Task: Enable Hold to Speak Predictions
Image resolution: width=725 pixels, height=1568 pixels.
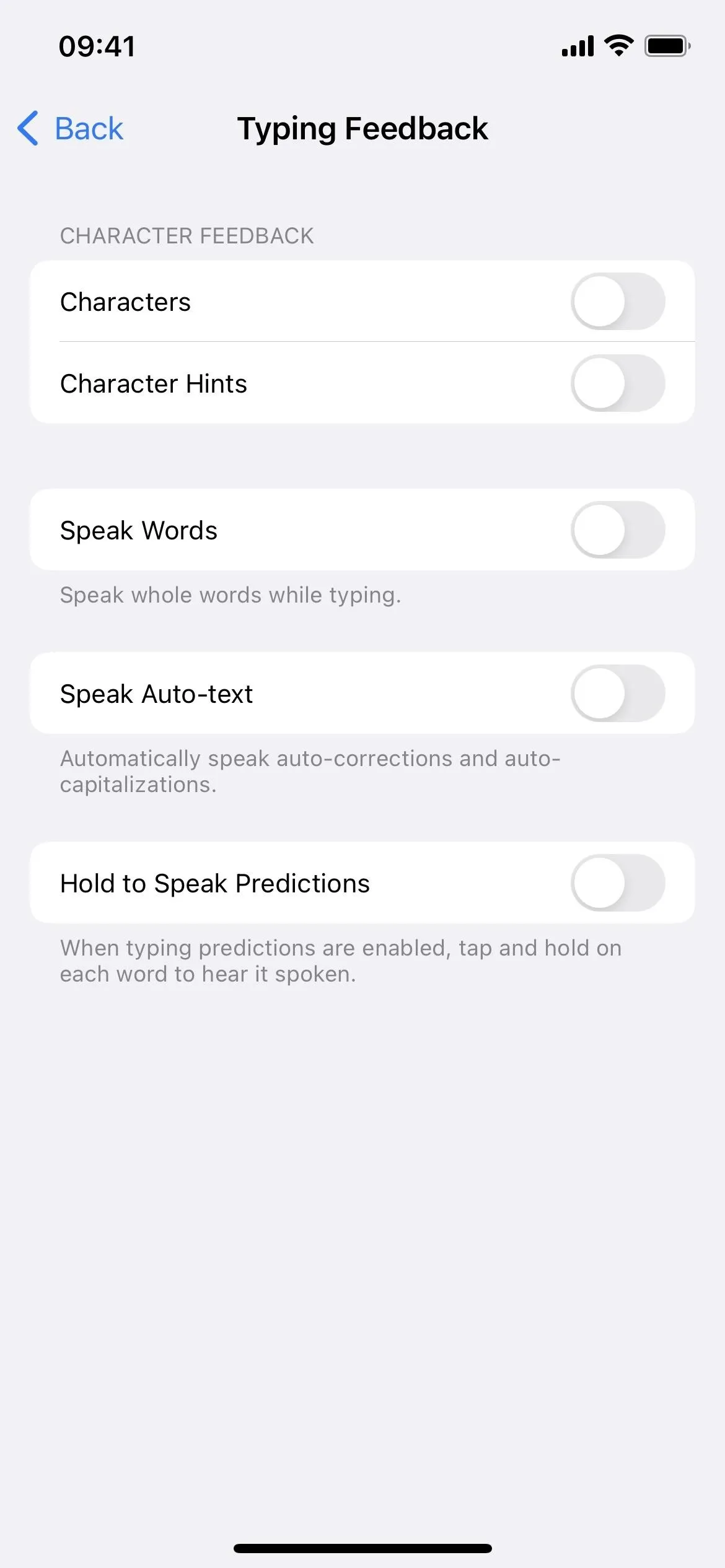Action: (618, 883)
